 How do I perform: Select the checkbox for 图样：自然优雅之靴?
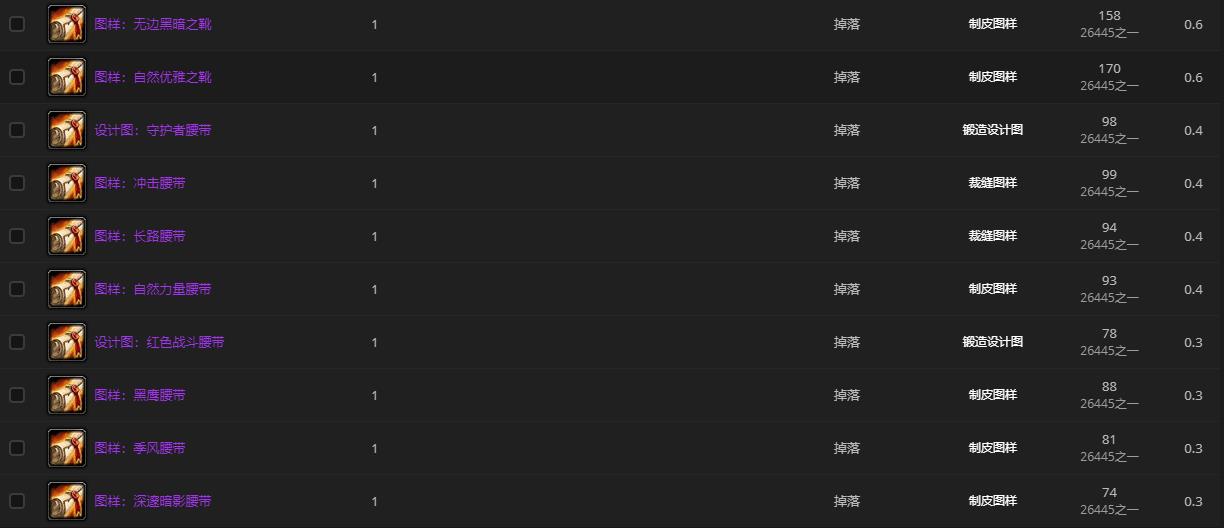coord(17,77)
